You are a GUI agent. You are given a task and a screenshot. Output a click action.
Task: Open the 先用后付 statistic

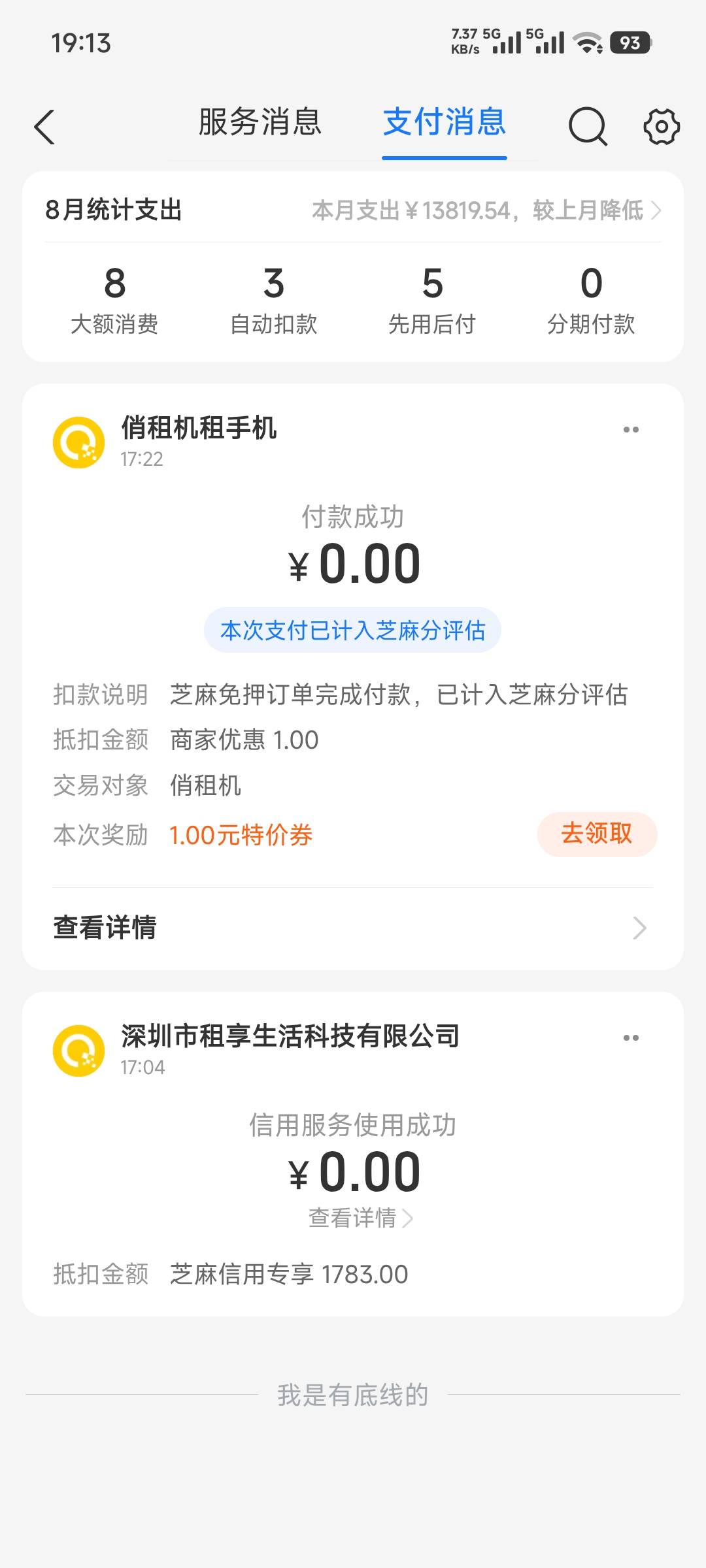(x=432, y=301)
